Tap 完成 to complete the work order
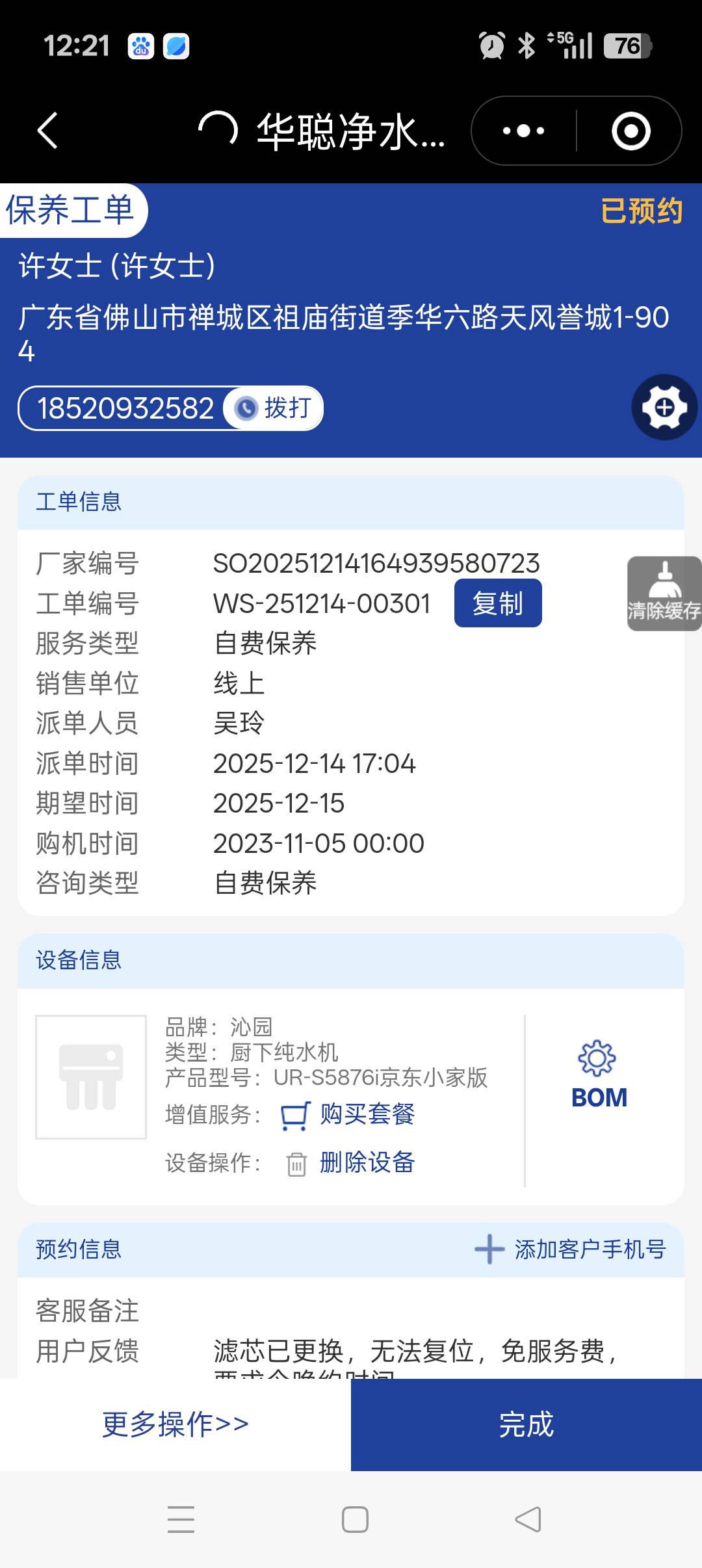The height and width of the screenshot is (1568, 702). pos(526,1424)
